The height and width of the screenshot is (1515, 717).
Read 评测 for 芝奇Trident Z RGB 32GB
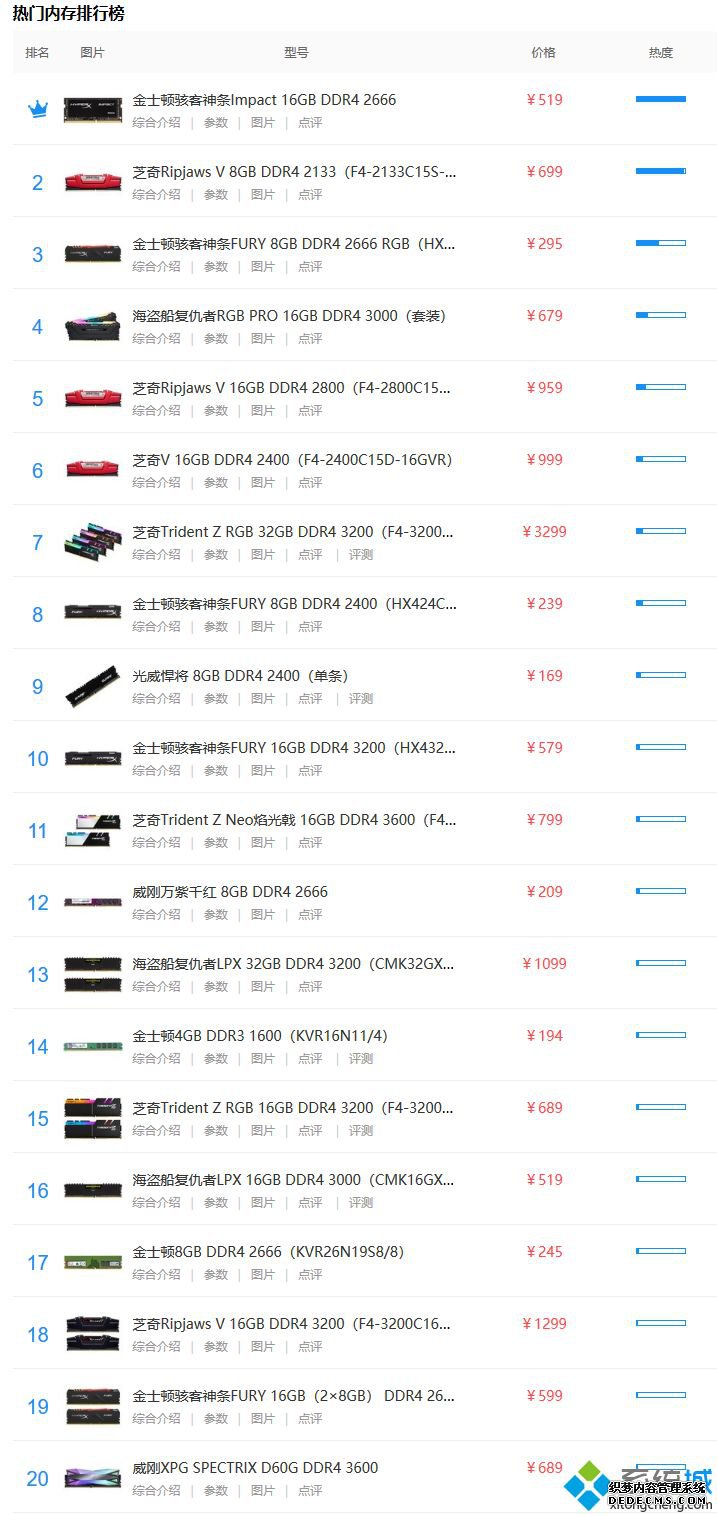360,555
